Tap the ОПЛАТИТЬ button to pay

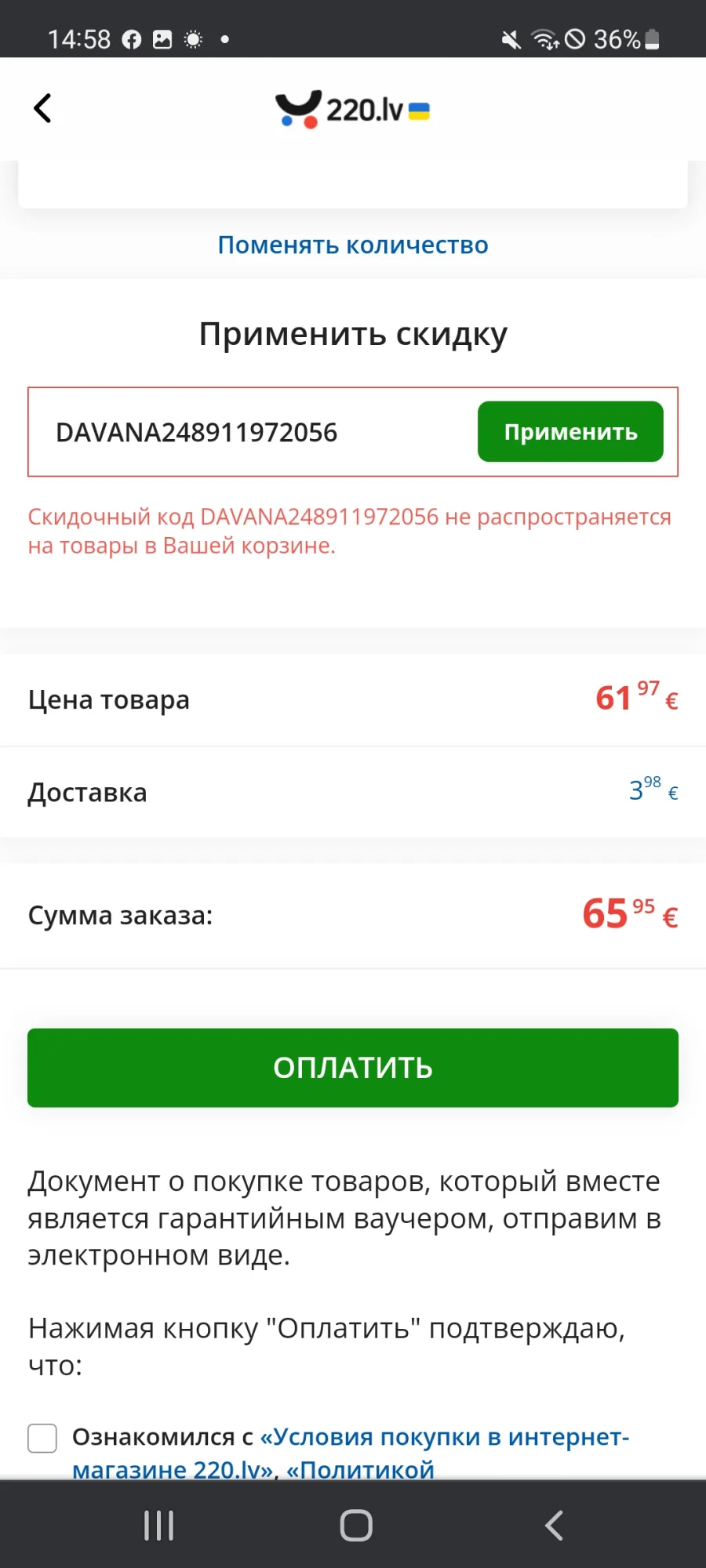coord(353,1068)
